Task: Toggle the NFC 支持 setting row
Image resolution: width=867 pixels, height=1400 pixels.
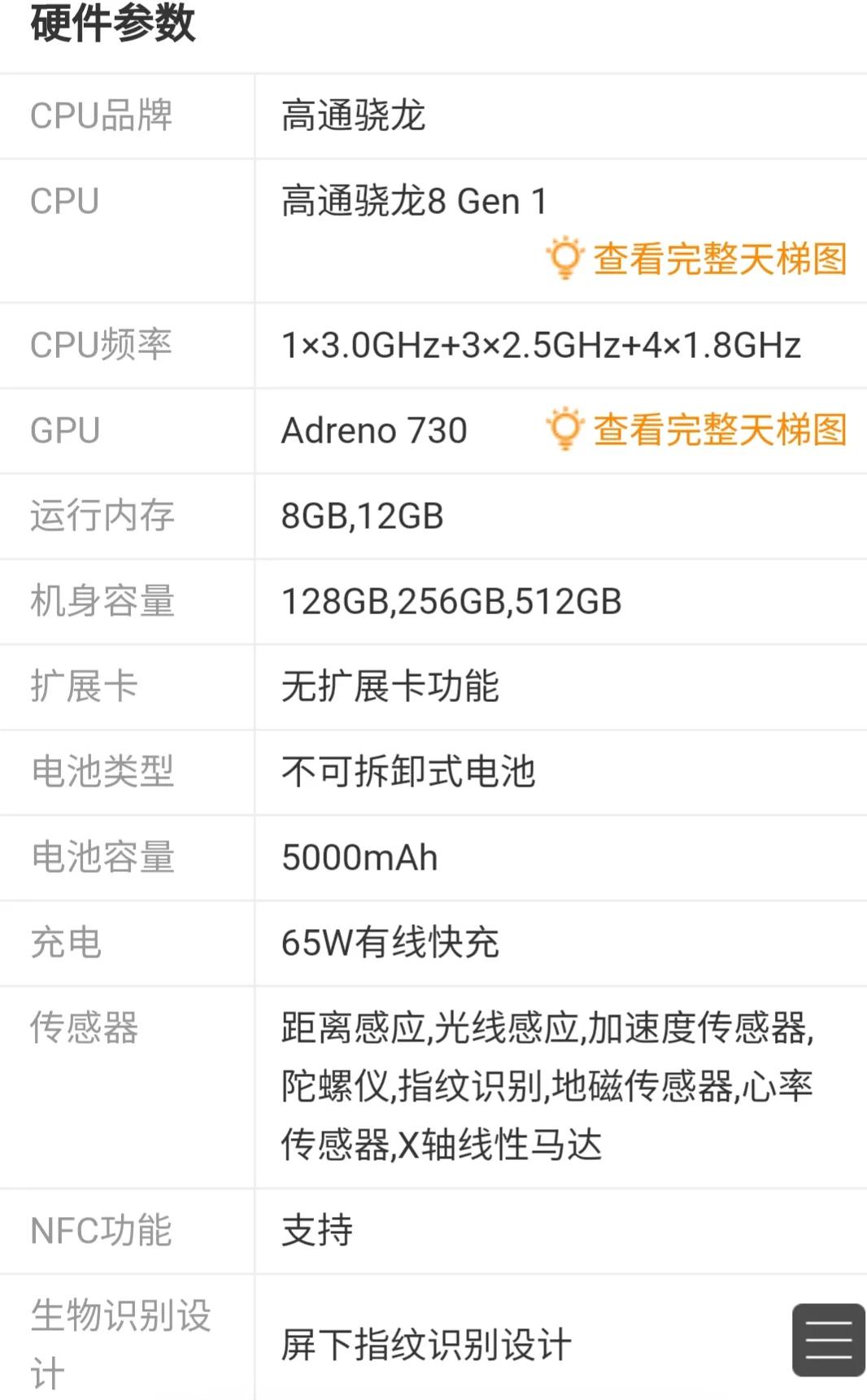Action: click(x=433, y=1231)
